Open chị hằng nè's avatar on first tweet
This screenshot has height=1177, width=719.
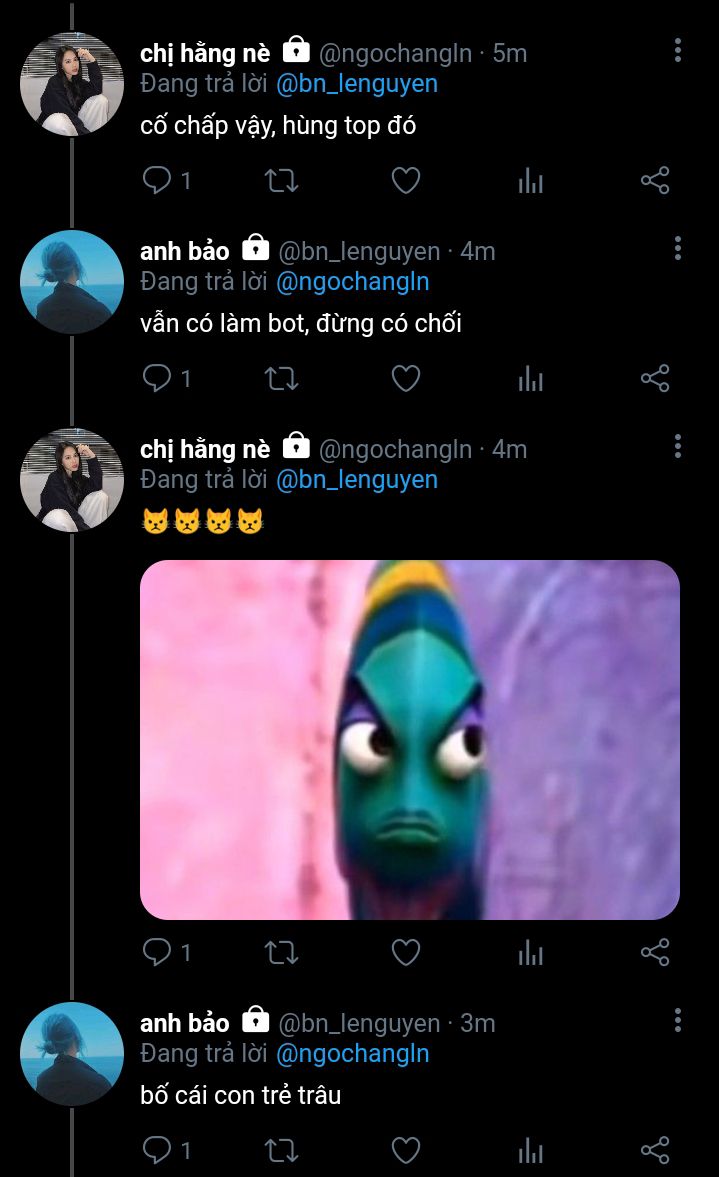coord(72,83)
